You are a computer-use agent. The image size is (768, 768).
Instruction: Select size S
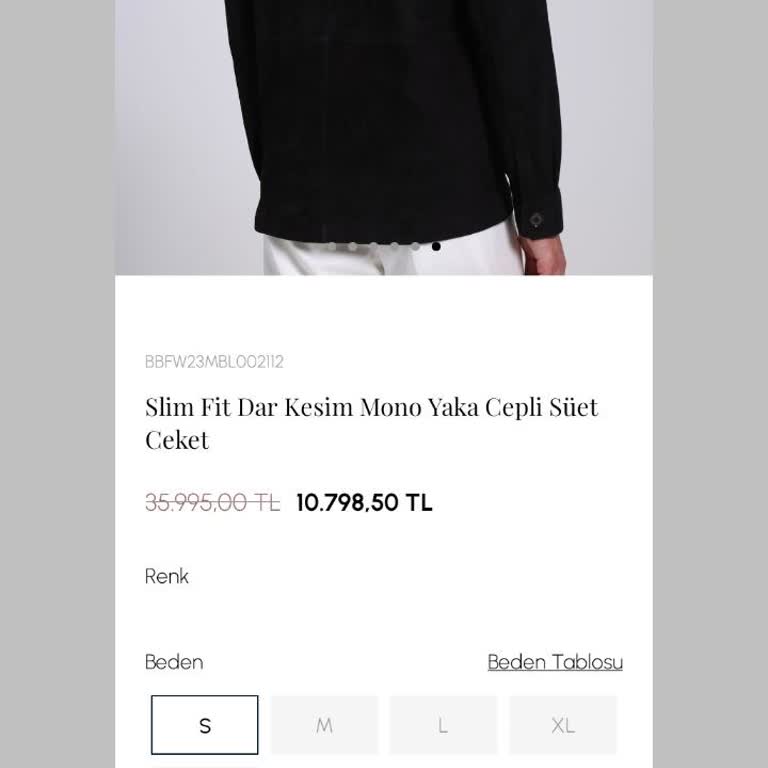tap(205, 725)
